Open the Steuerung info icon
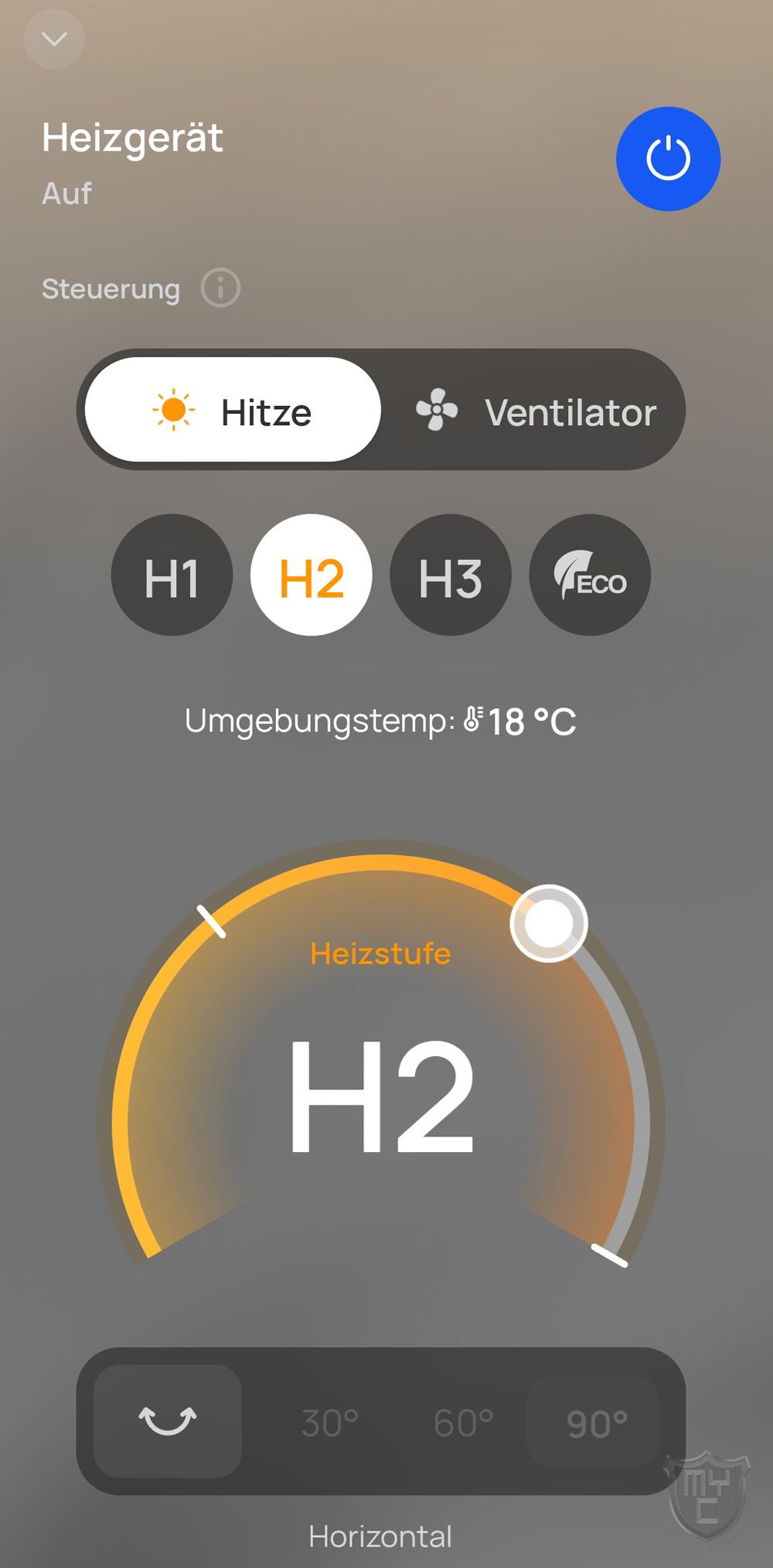The width and height of the screenshot is (773, 1568). 220,288
